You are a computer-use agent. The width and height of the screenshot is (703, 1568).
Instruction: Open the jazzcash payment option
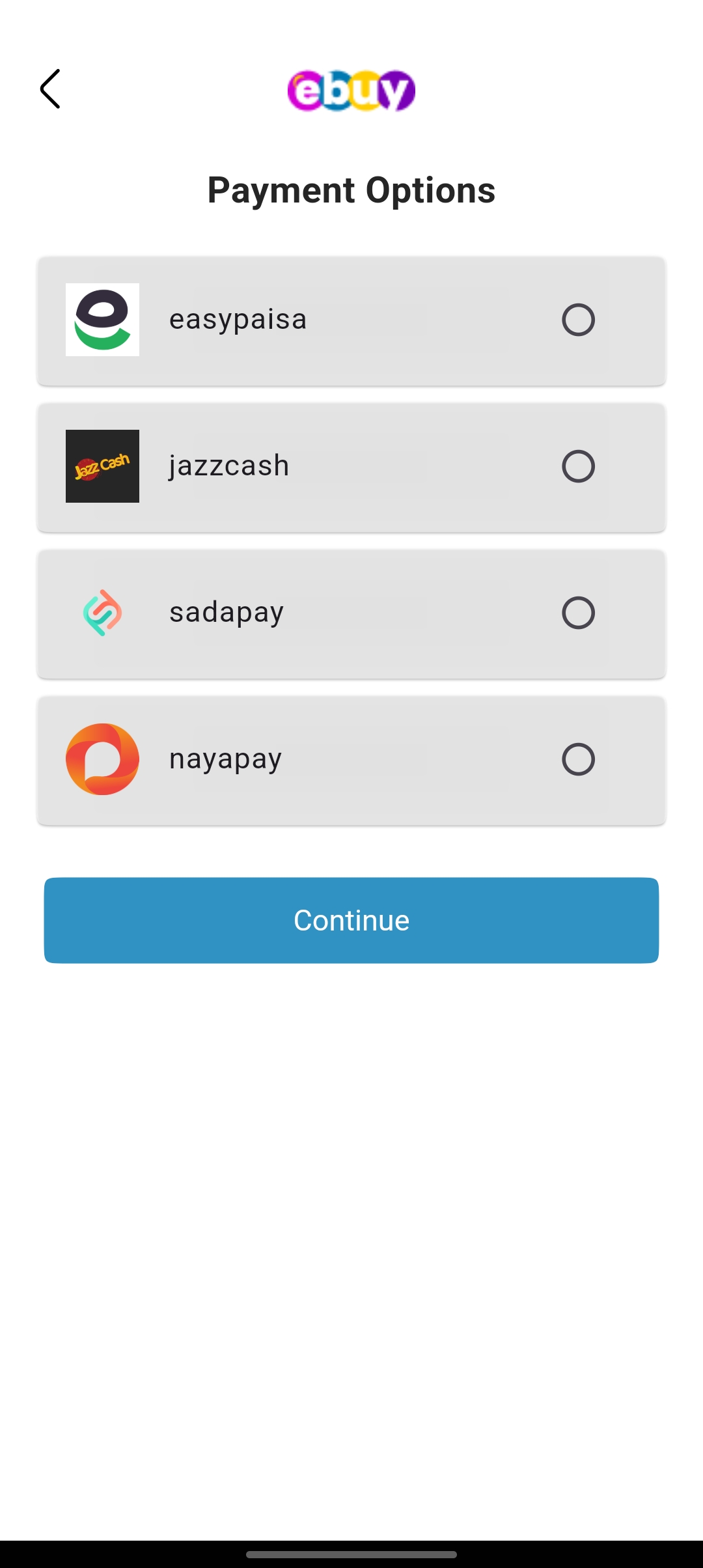click(351, 466)
